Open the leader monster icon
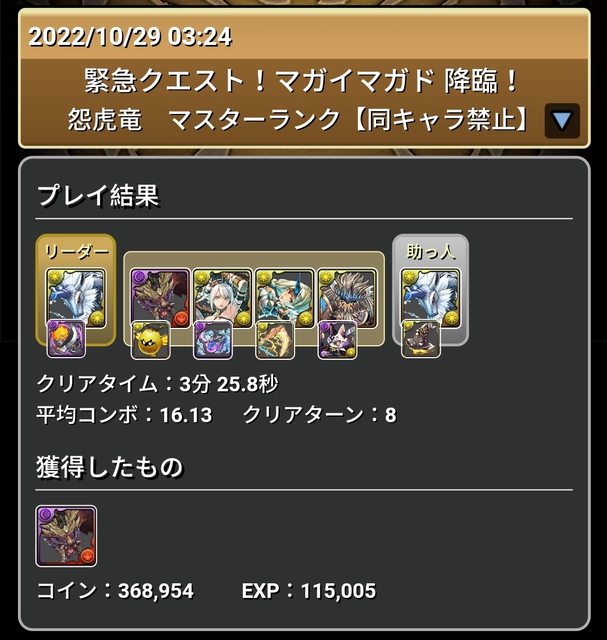The width and height of the screenshot is (607, 640). pyautogui.click(x=75, y=295)
